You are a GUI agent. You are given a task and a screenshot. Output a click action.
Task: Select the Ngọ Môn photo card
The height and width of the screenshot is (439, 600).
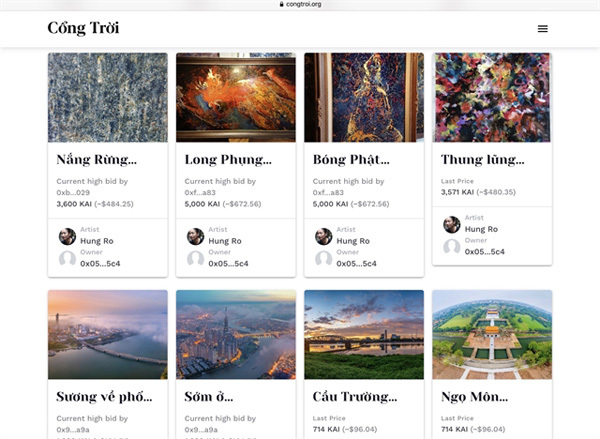tap(491, 335)
